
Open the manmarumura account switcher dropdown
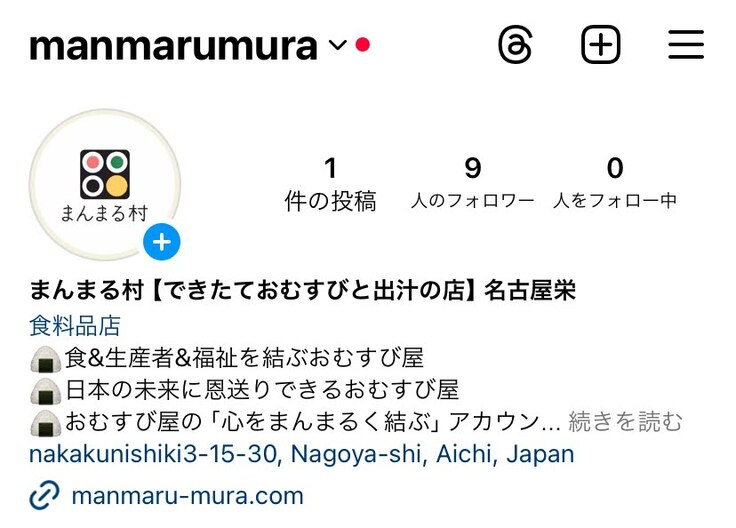point(337,46)
